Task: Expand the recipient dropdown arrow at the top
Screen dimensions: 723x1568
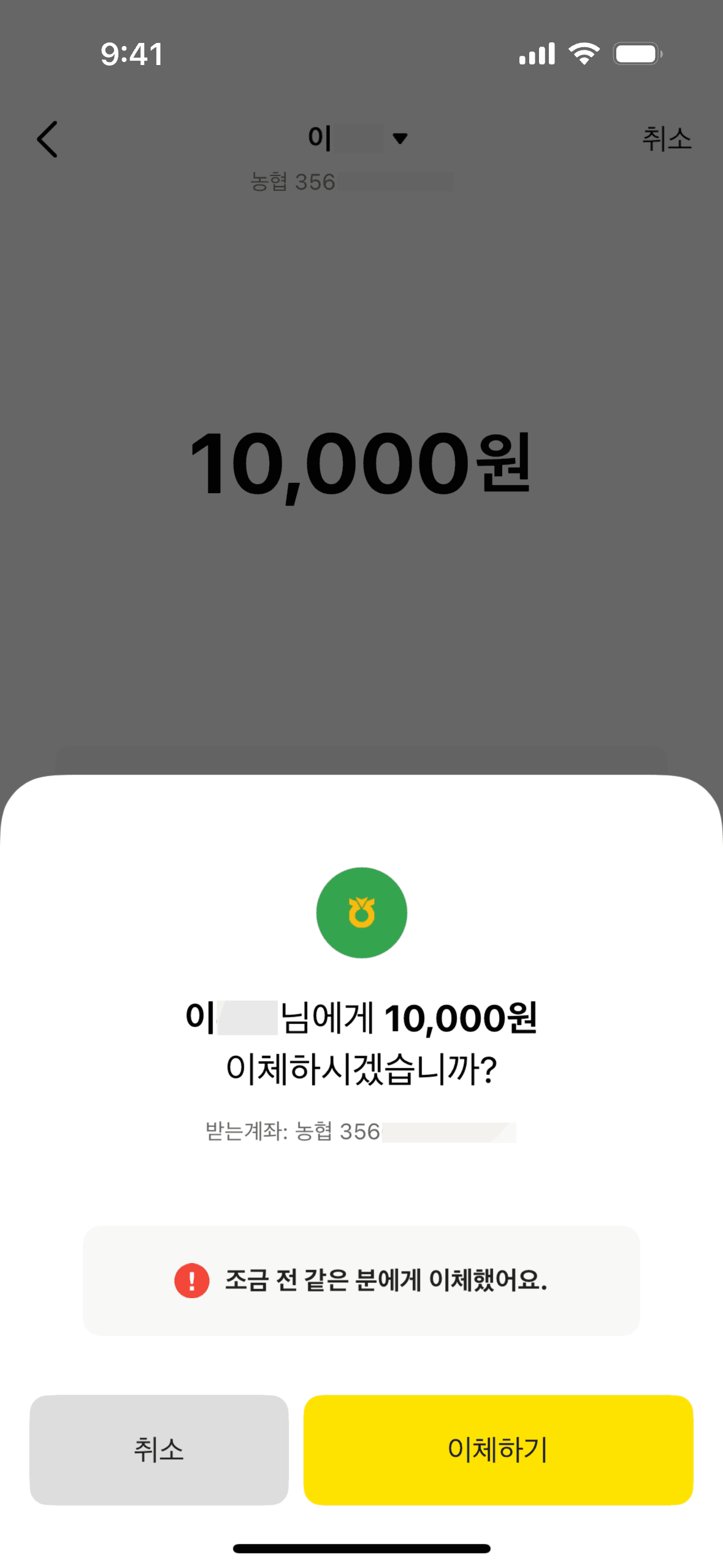Action: tap(400, 139)
